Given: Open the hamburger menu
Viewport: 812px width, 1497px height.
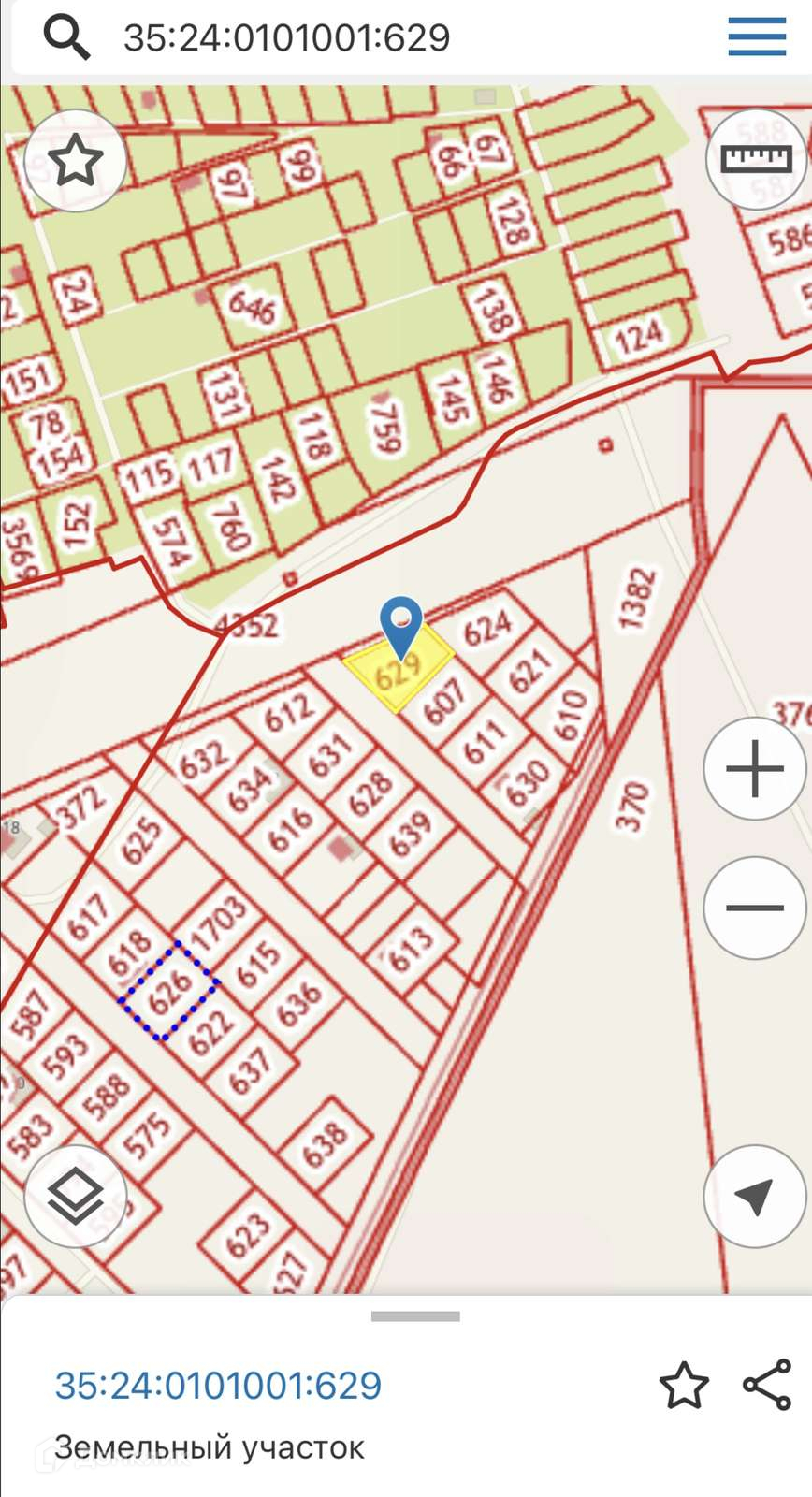Looking at the screenshot, I should click(757, 37).
